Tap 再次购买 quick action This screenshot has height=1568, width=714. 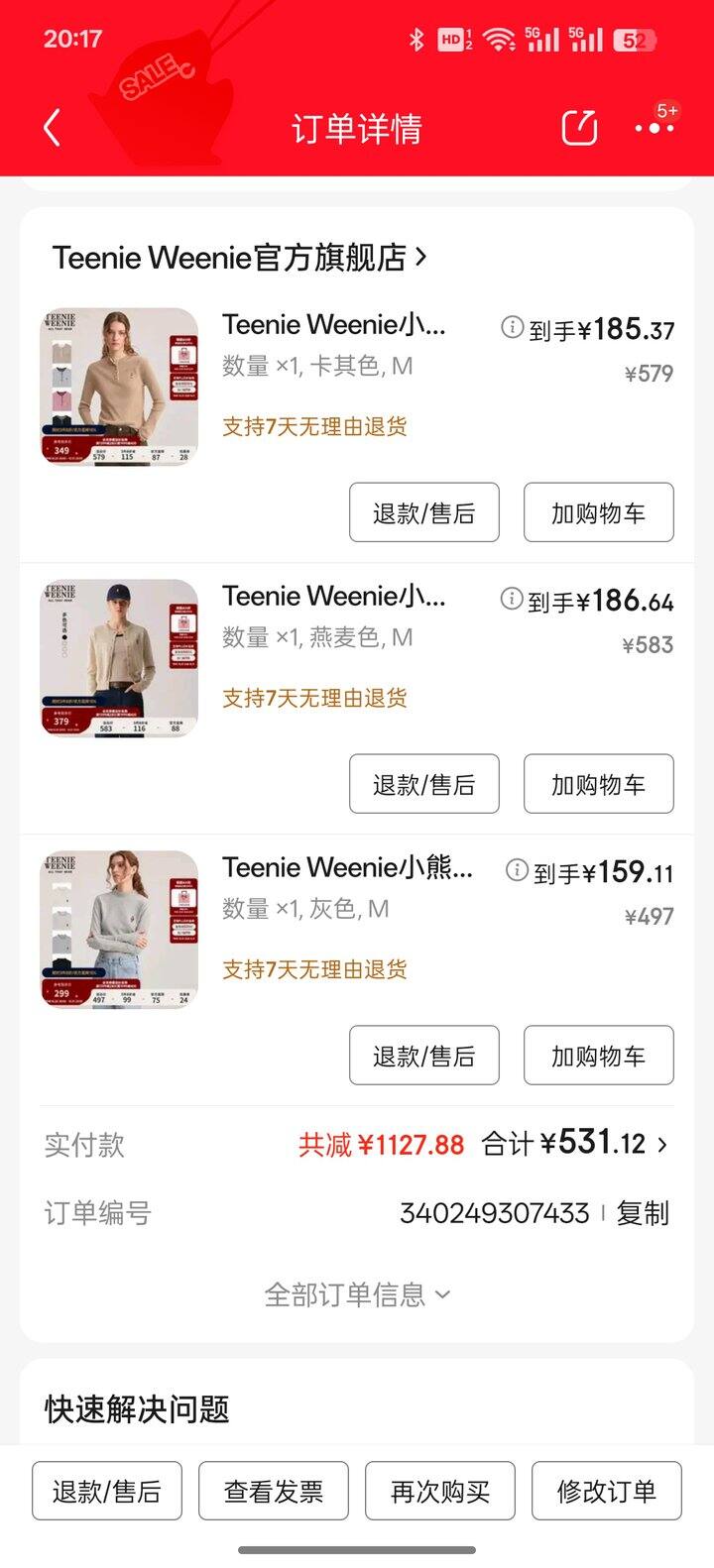tap(439, 1490)
